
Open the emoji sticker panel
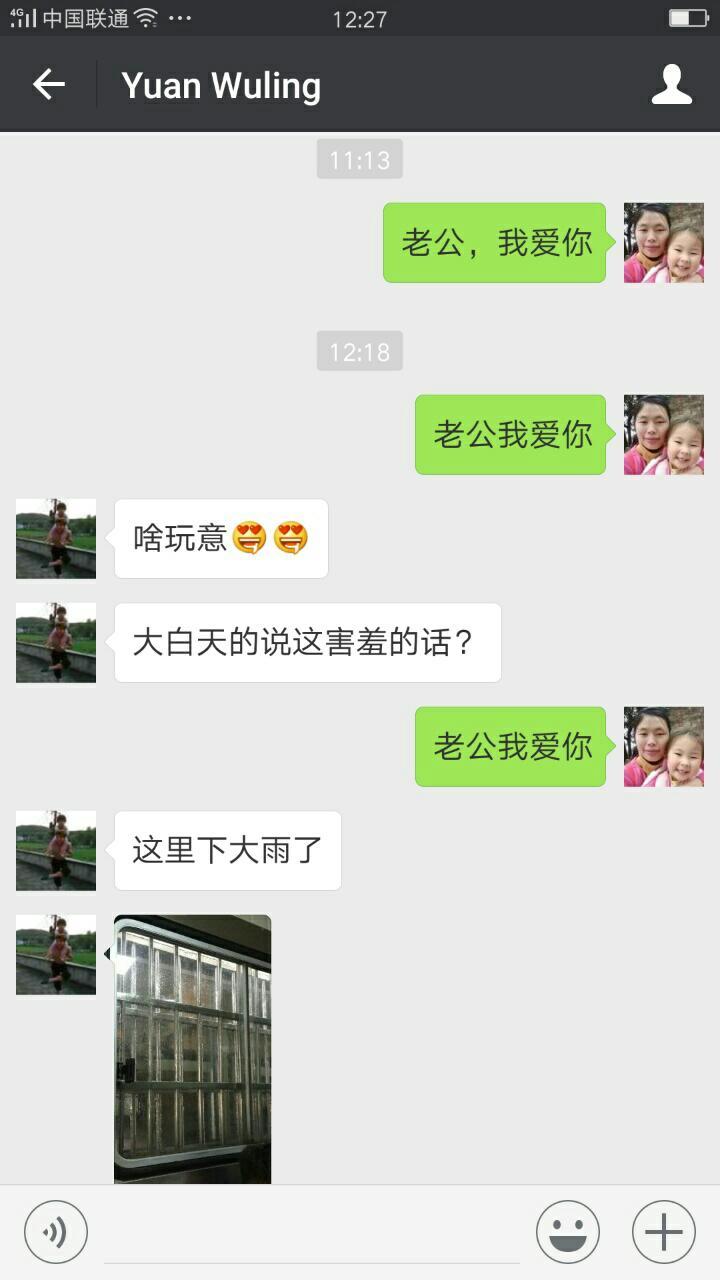[x=568, y=1232]
